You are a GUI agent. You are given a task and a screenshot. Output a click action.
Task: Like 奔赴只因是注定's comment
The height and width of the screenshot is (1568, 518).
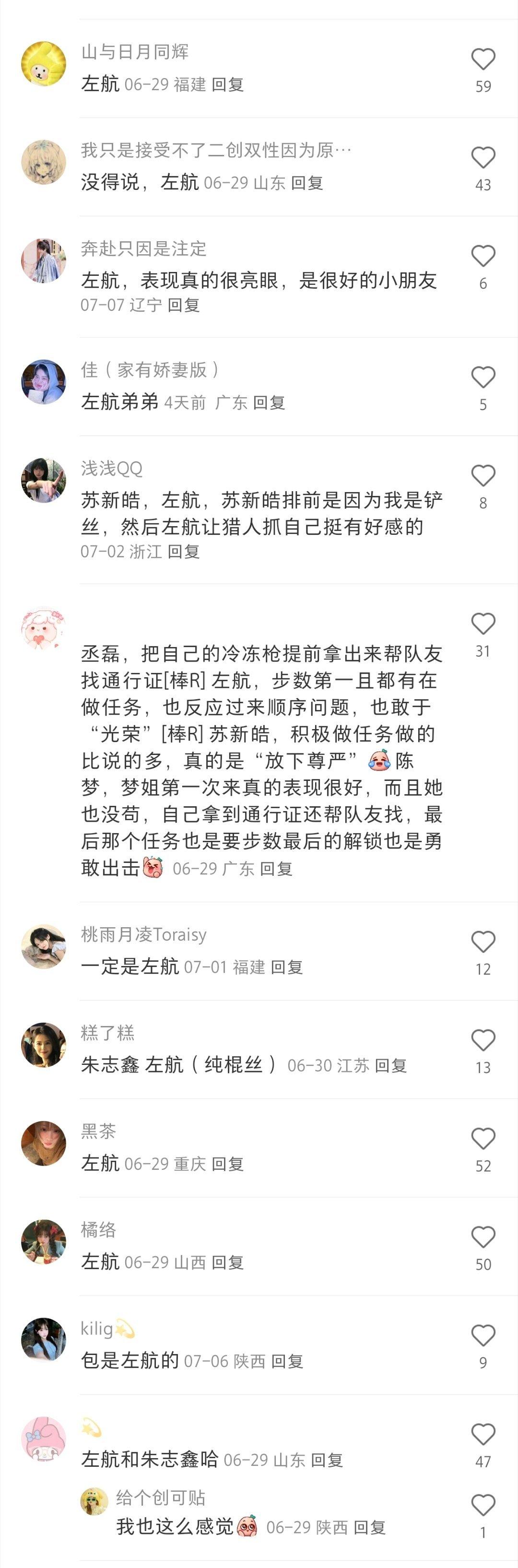483,256
